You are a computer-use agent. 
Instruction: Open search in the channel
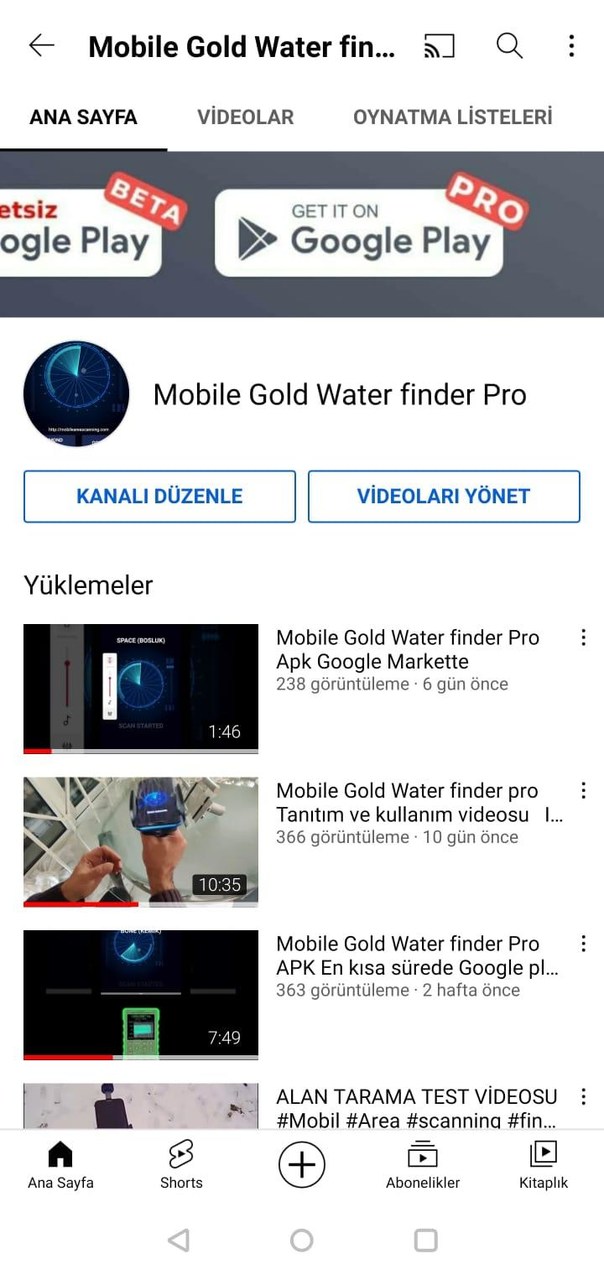[x=509, y=45]
